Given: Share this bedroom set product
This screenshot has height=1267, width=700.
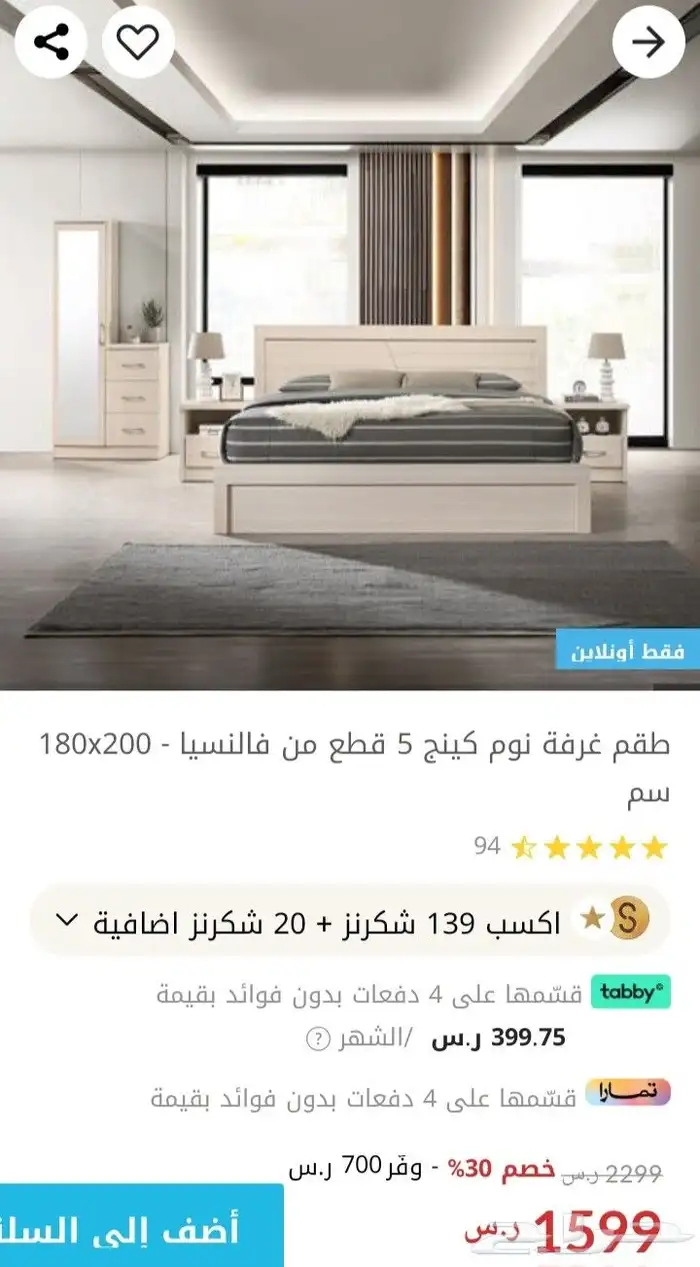Looking at the screenshot, I should (x=50, y=42).
